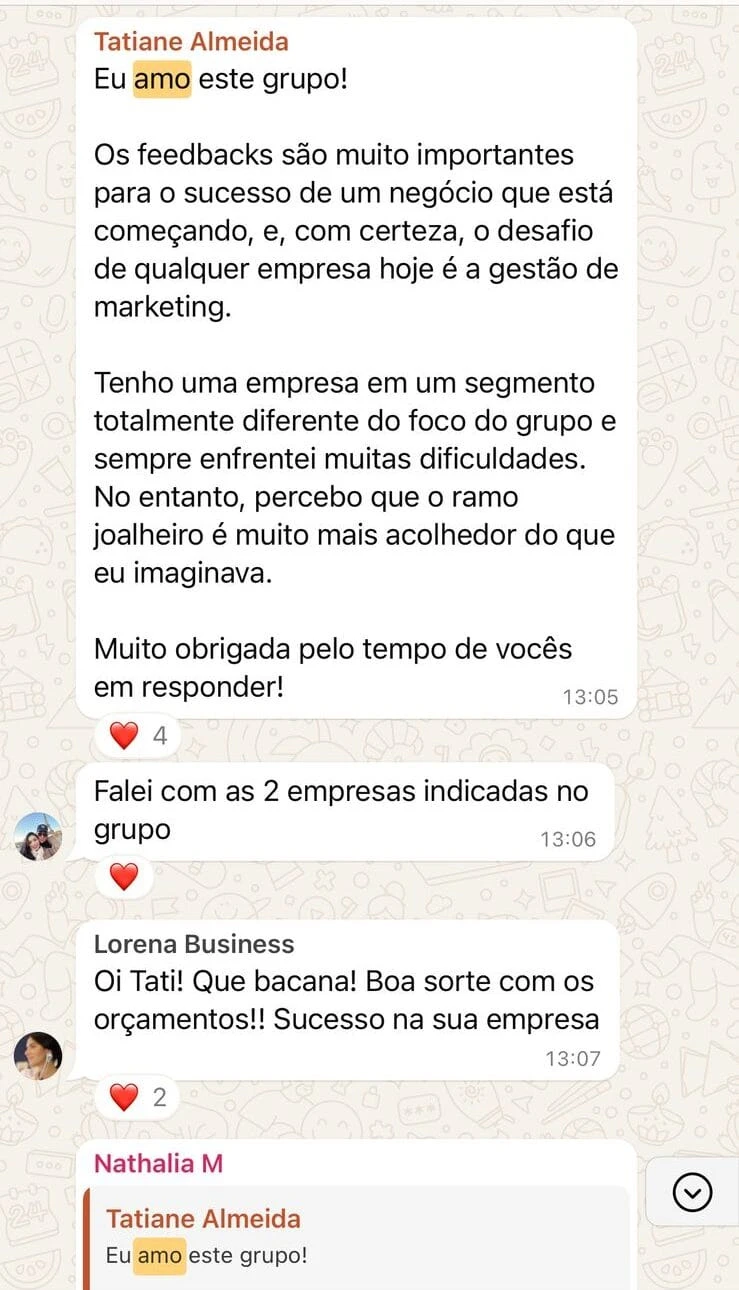Viewport: 739px width, 1290px height.
Task: Open Lorena Business's profile picture
Action: 38,1056
